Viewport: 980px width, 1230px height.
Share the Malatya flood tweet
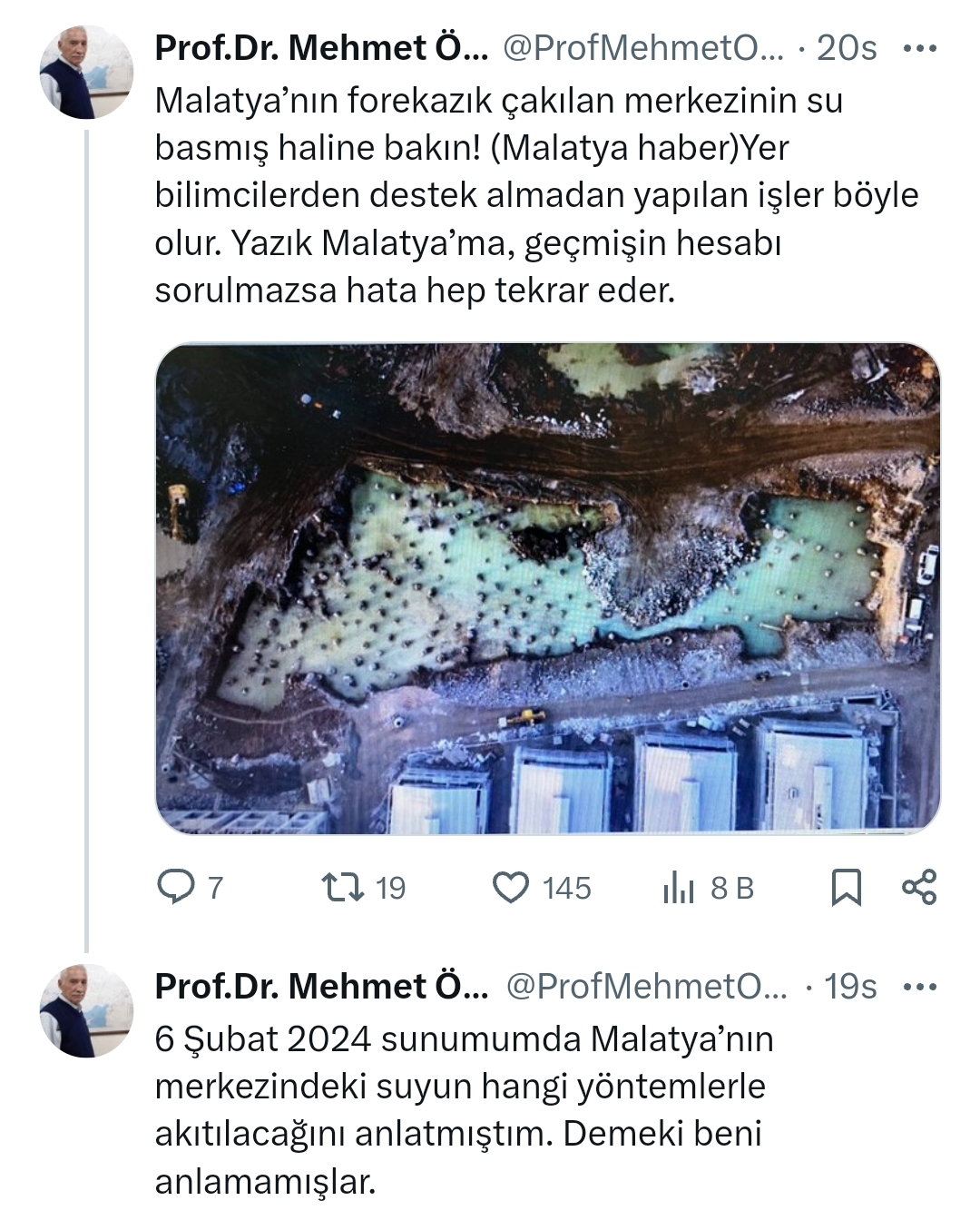tap(919, 887)
